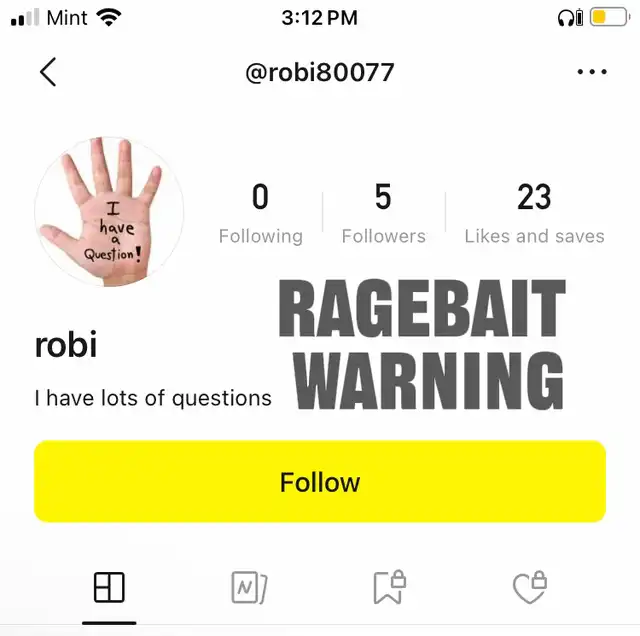Go back using the top-left arrow
Image resolution: width=640 pixels, height=636 pixels.
click(47, 72)
